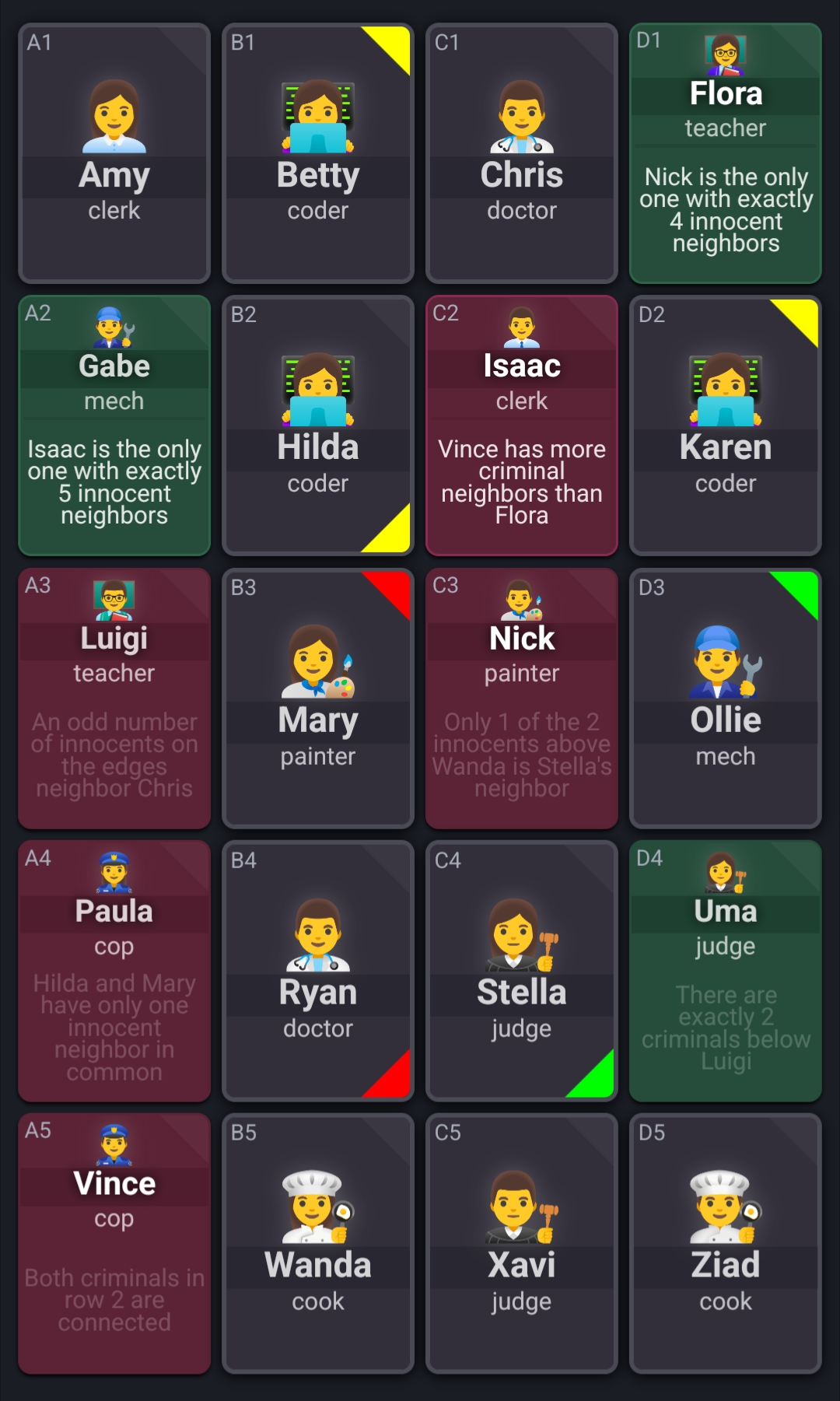840x1401 pixels.
Task: Select Amy the clerk's card
Action: pyautogui.click(x=114, y=153)
